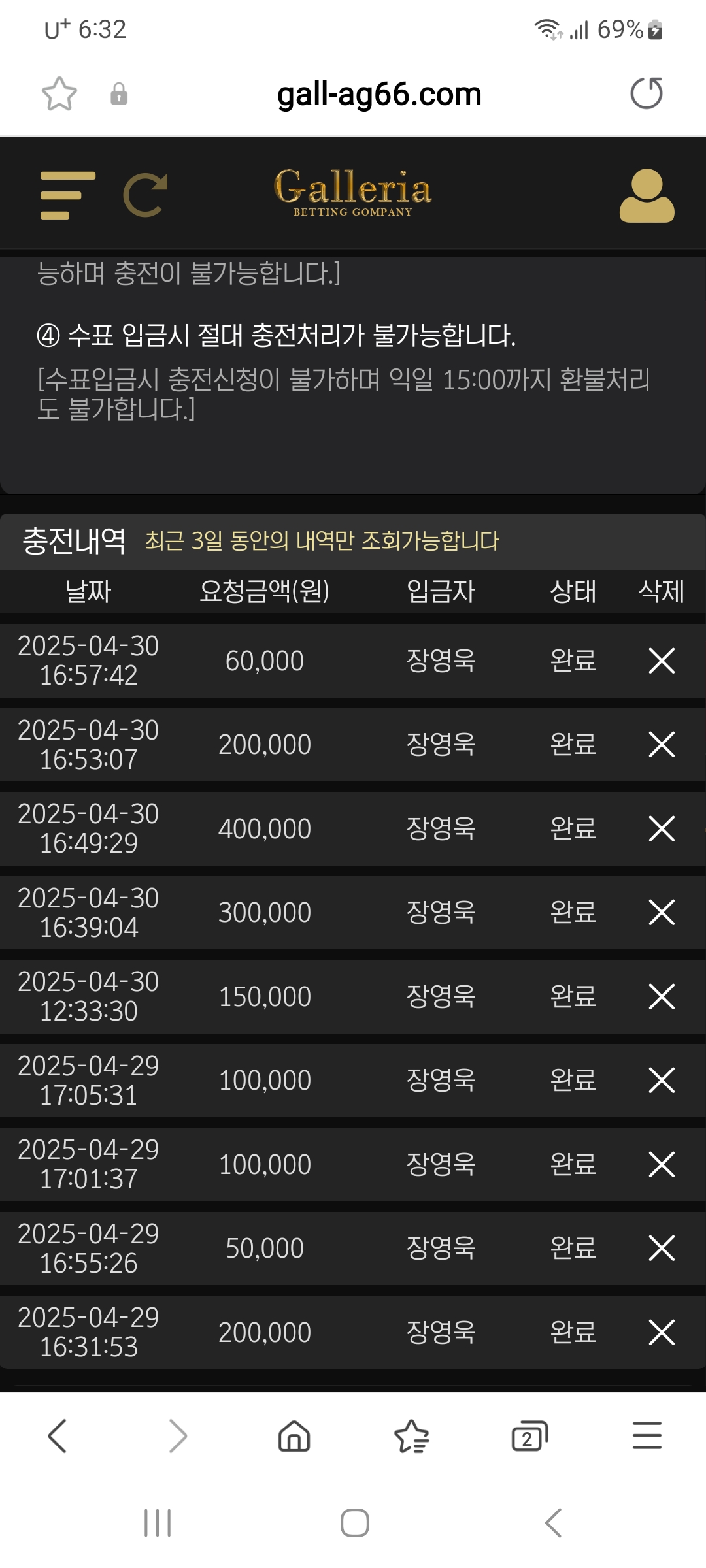Open the browser tabs switcher
706x1568 pixels.
point(529,1436)
